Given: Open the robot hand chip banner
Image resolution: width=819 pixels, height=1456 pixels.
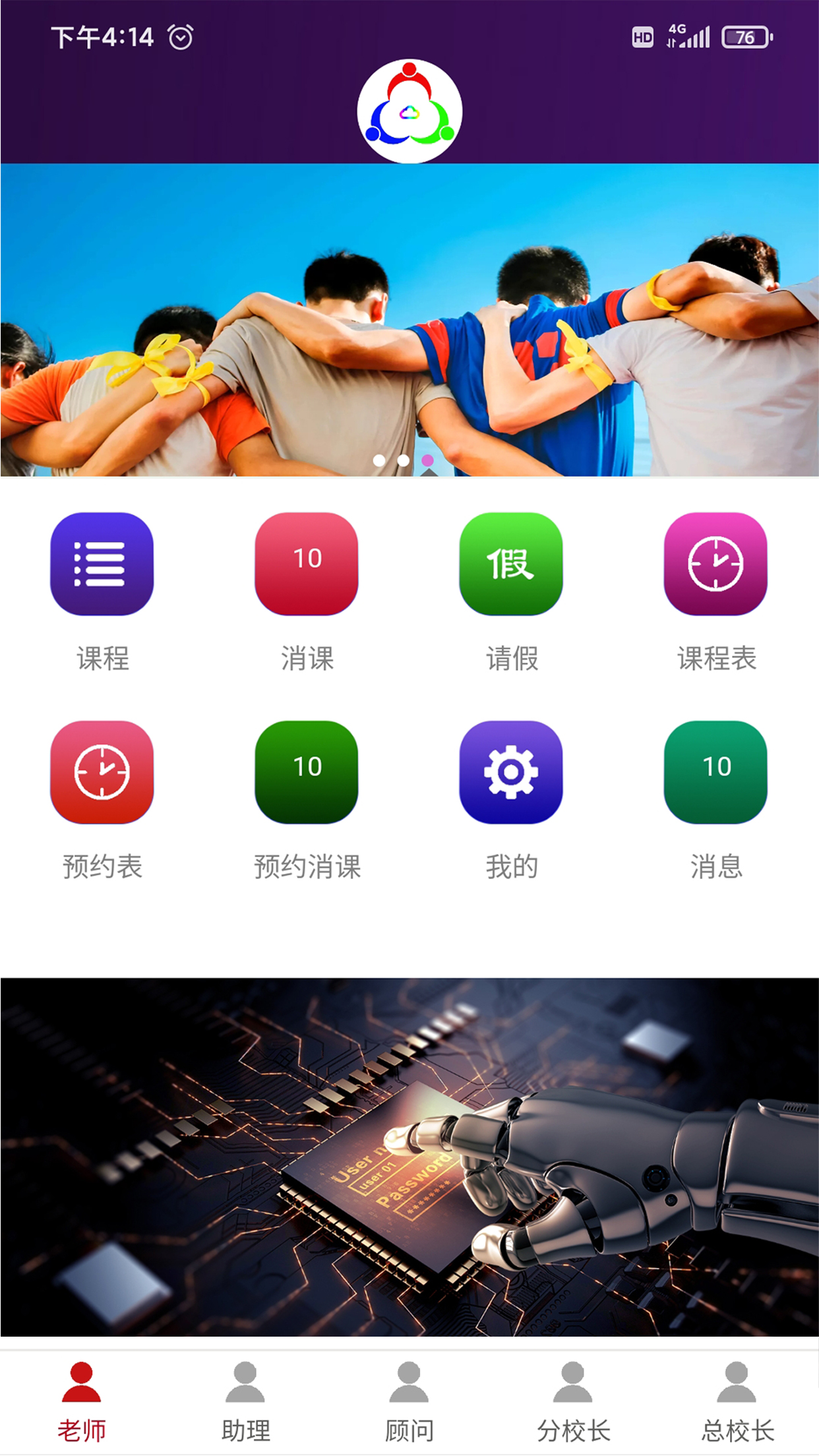Looking at the screenshot, I should pos(409,1157).
